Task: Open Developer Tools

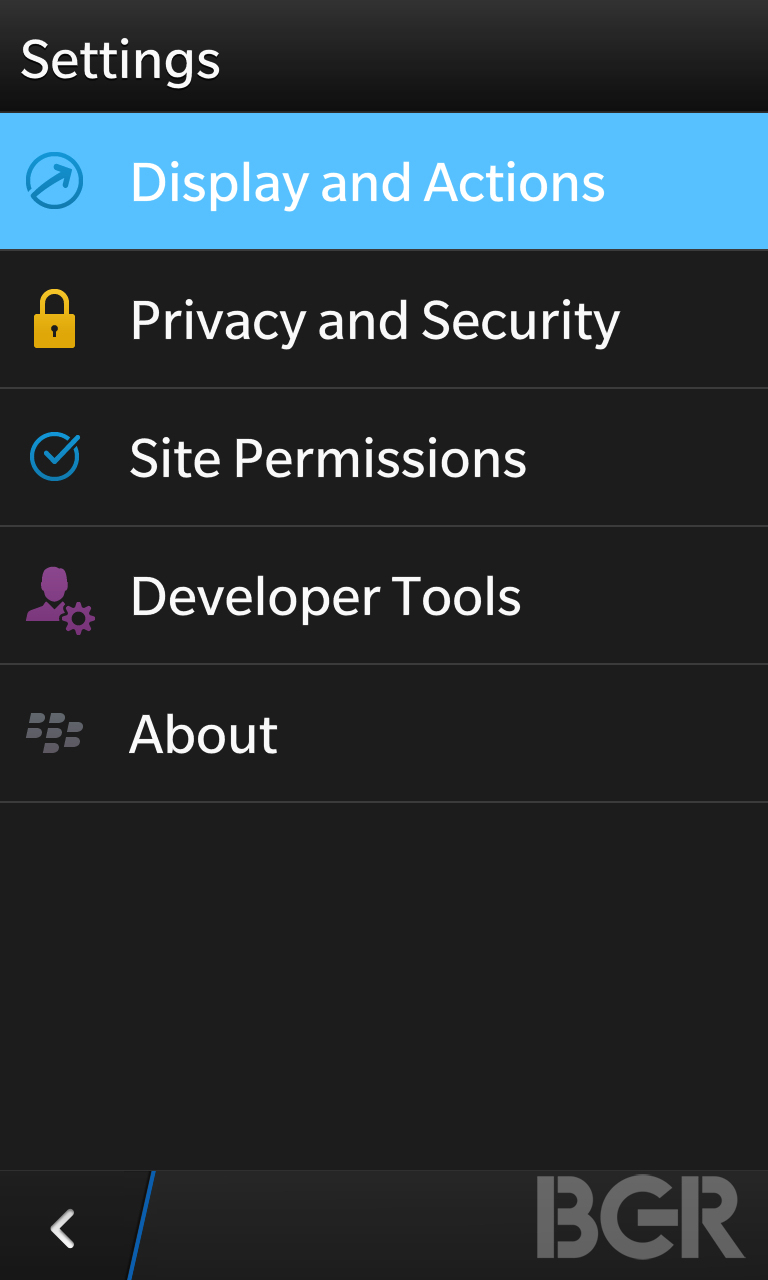Action: point(384,595)
